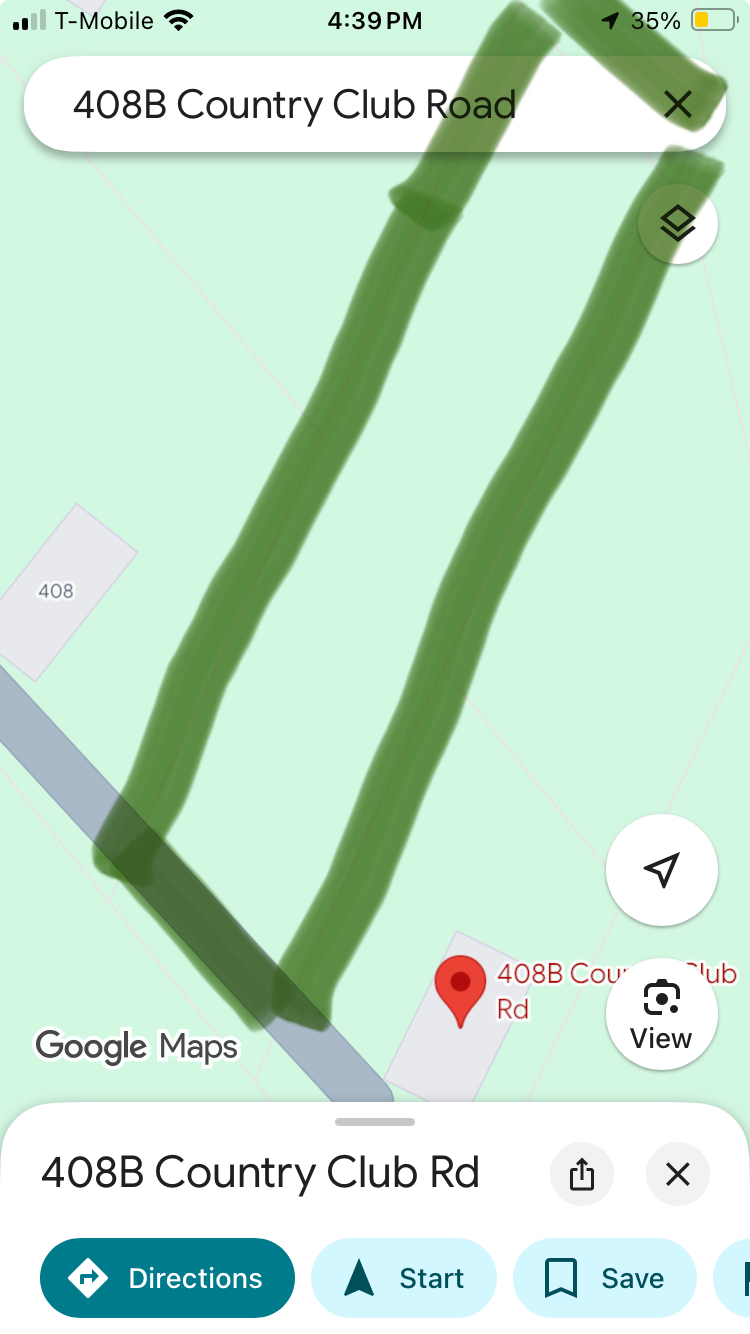Get Directions to this address
This screenshot has height=1334, width=750.
point(167,1278)
